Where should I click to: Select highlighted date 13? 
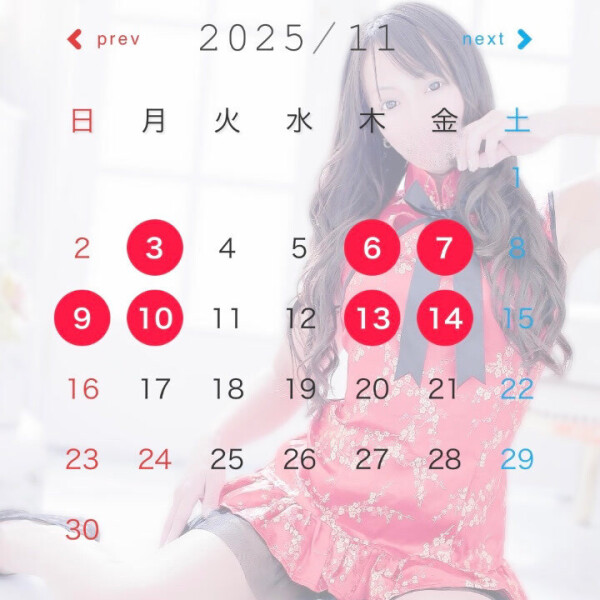point(372,319)
